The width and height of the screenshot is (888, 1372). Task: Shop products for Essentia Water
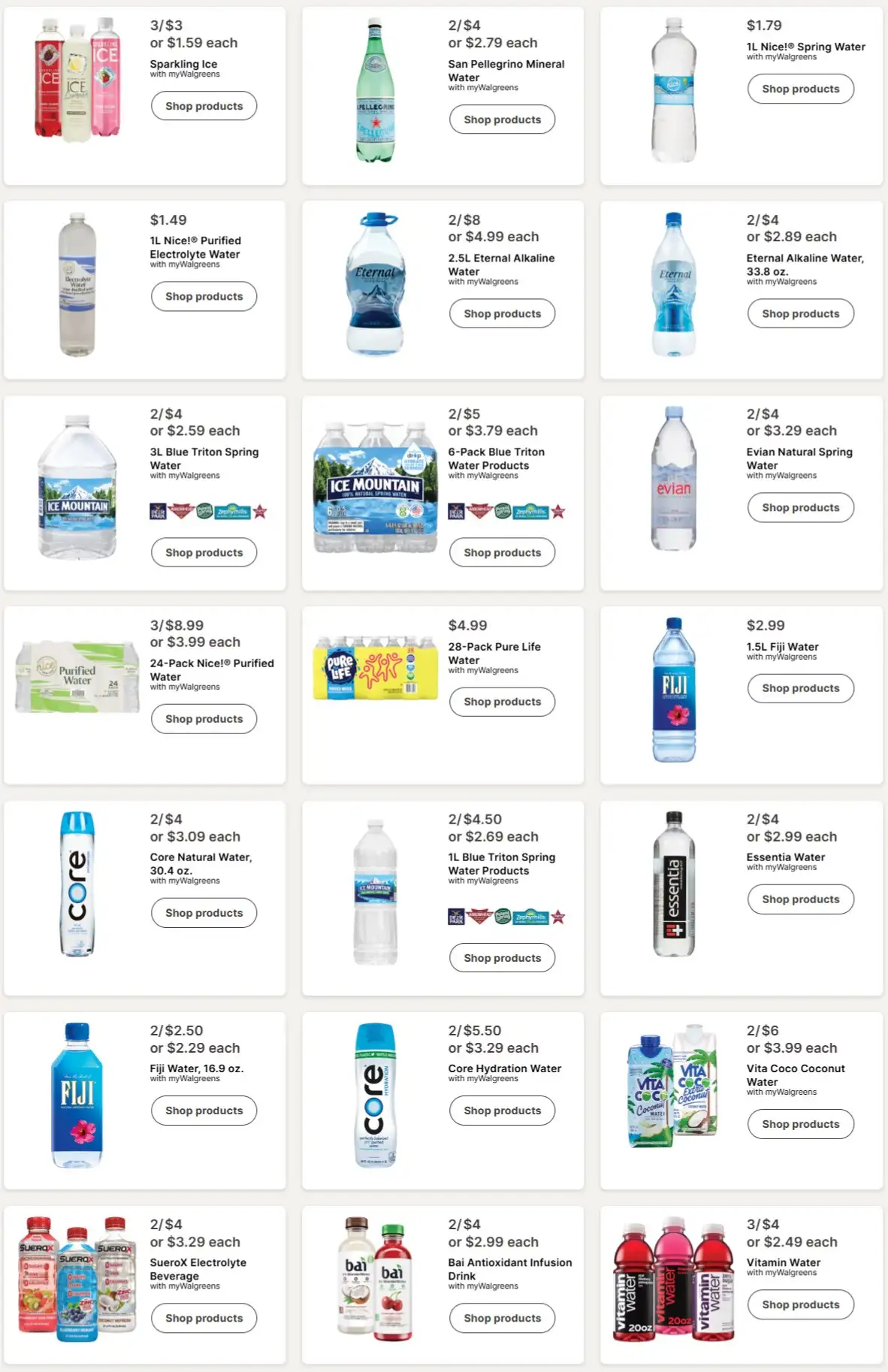click(800, 899)
